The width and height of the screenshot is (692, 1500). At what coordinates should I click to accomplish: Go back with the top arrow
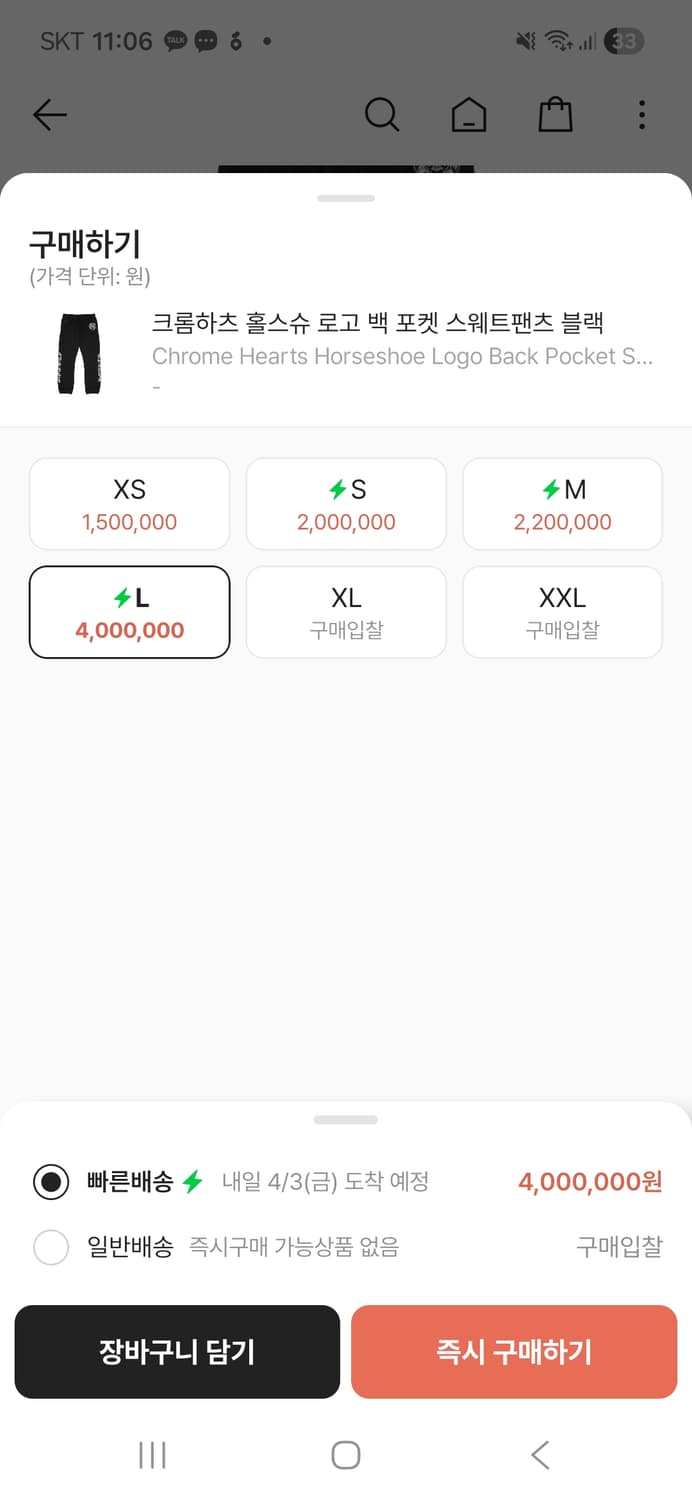pyautogui.click(x=50, y=115)
